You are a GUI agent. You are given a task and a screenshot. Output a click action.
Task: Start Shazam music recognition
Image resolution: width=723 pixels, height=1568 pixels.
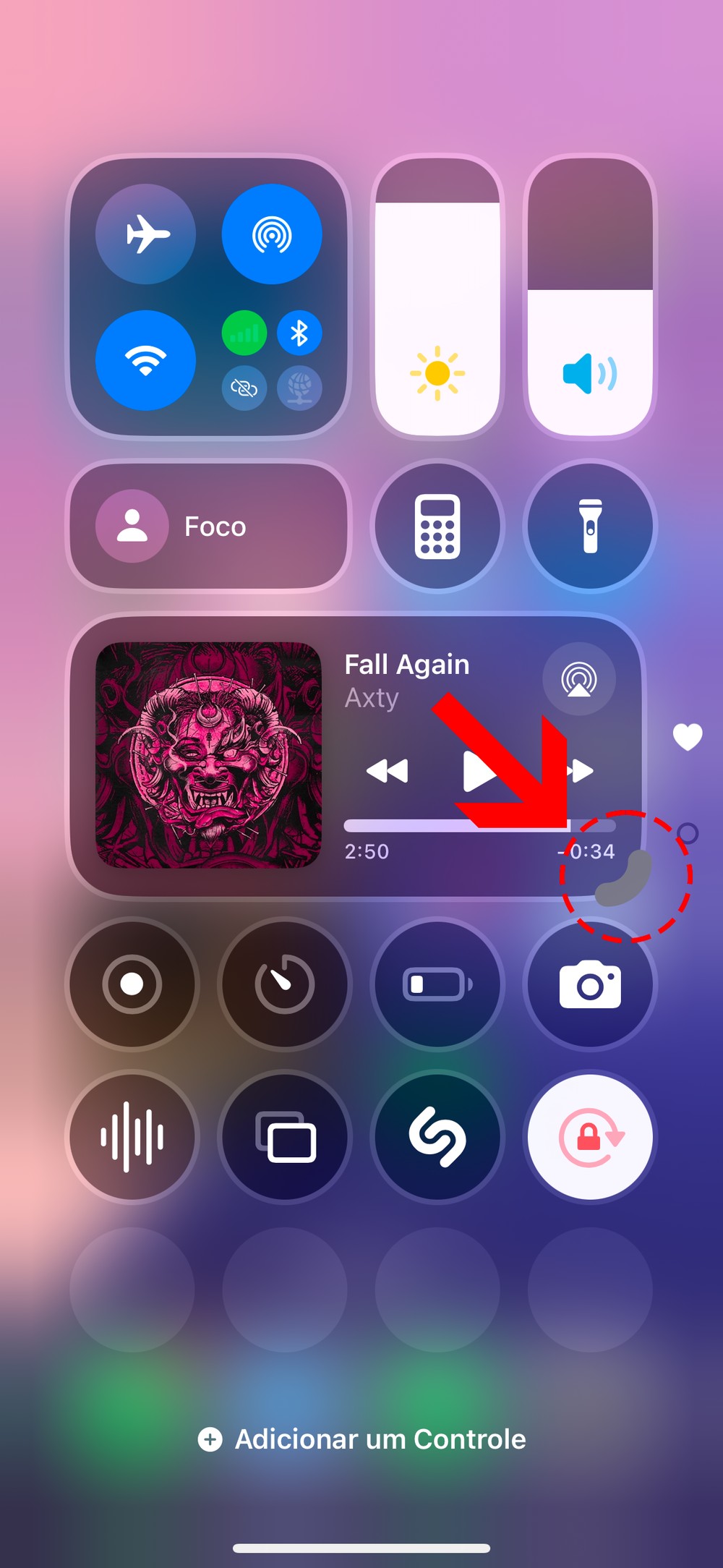[x=437, y=1137]
